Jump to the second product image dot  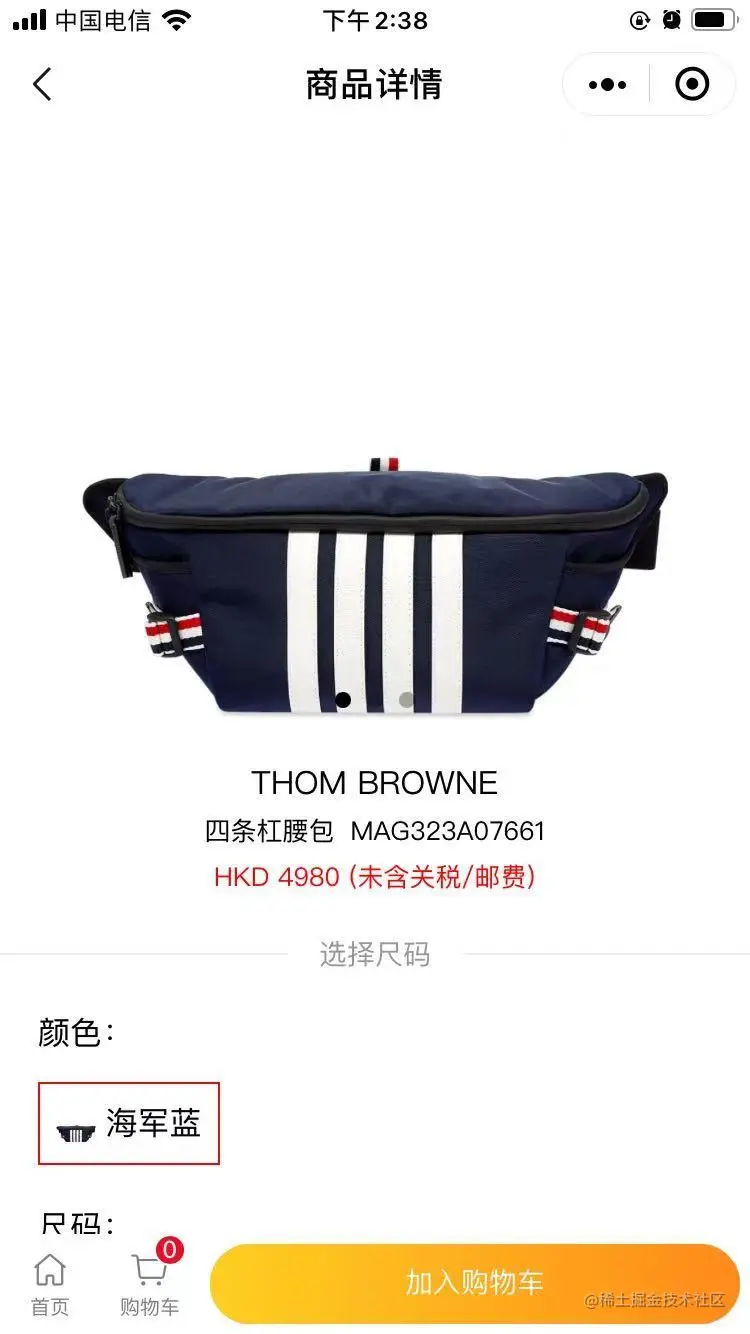[406, 700]
